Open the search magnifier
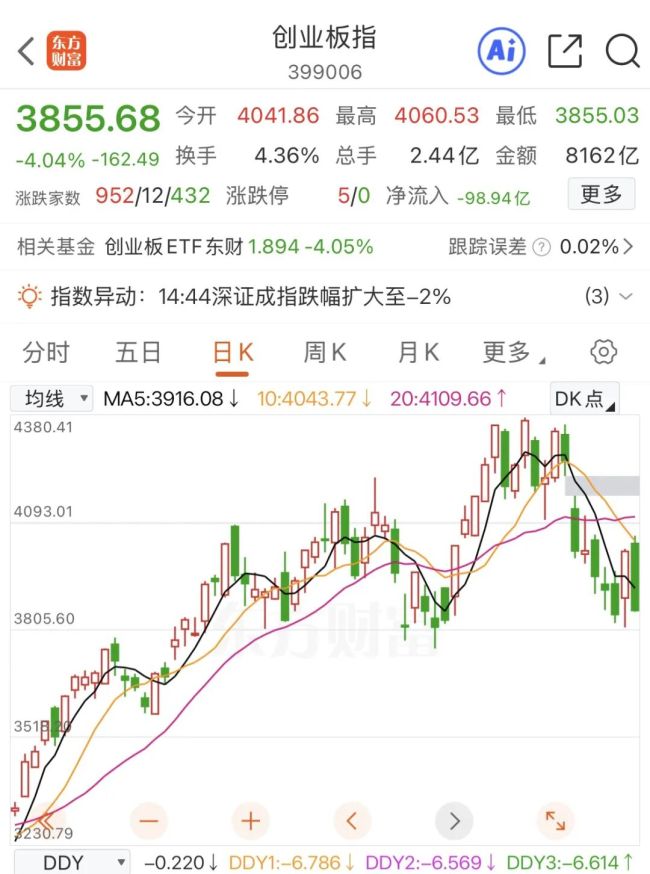 (622, 51)
